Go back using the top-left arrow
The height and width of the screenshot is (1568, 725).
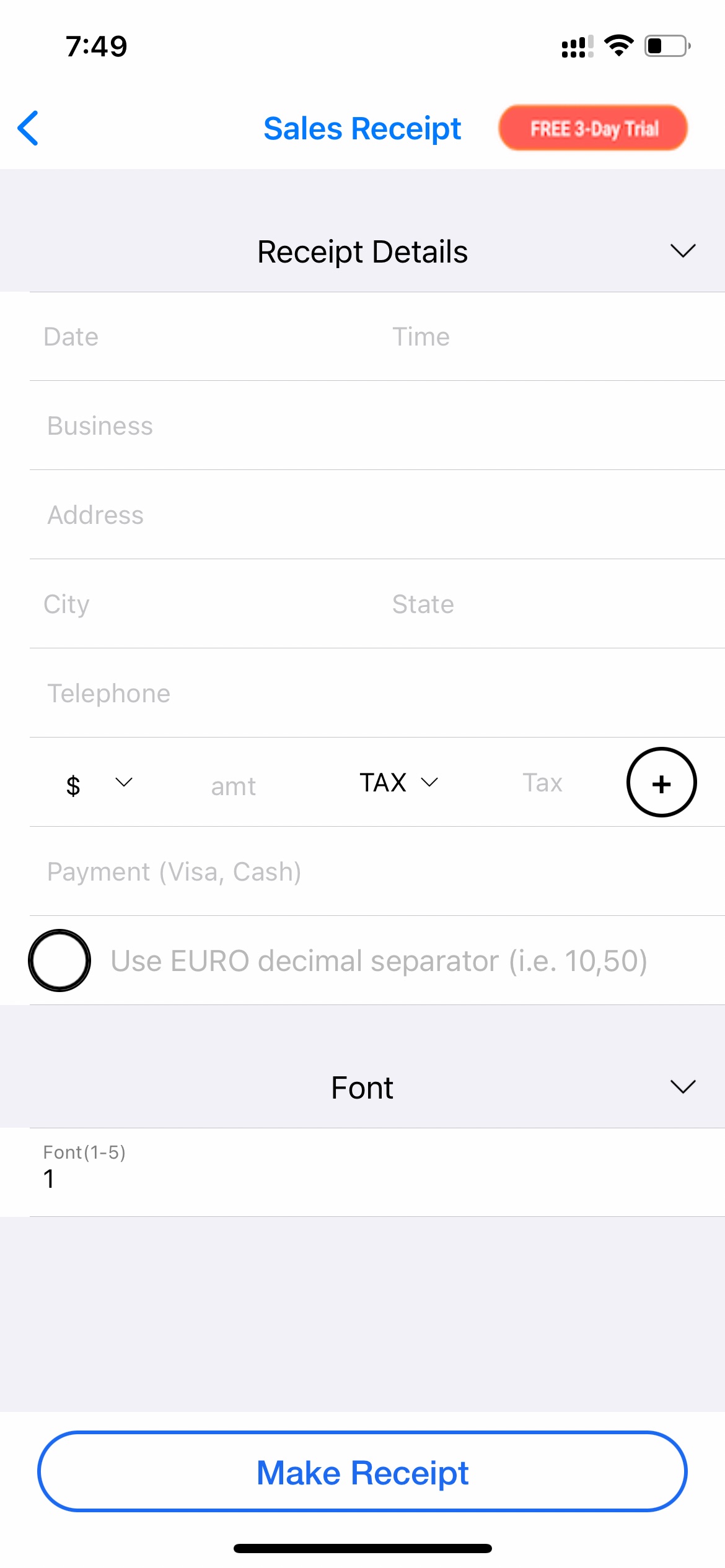(x=28, y=128)
